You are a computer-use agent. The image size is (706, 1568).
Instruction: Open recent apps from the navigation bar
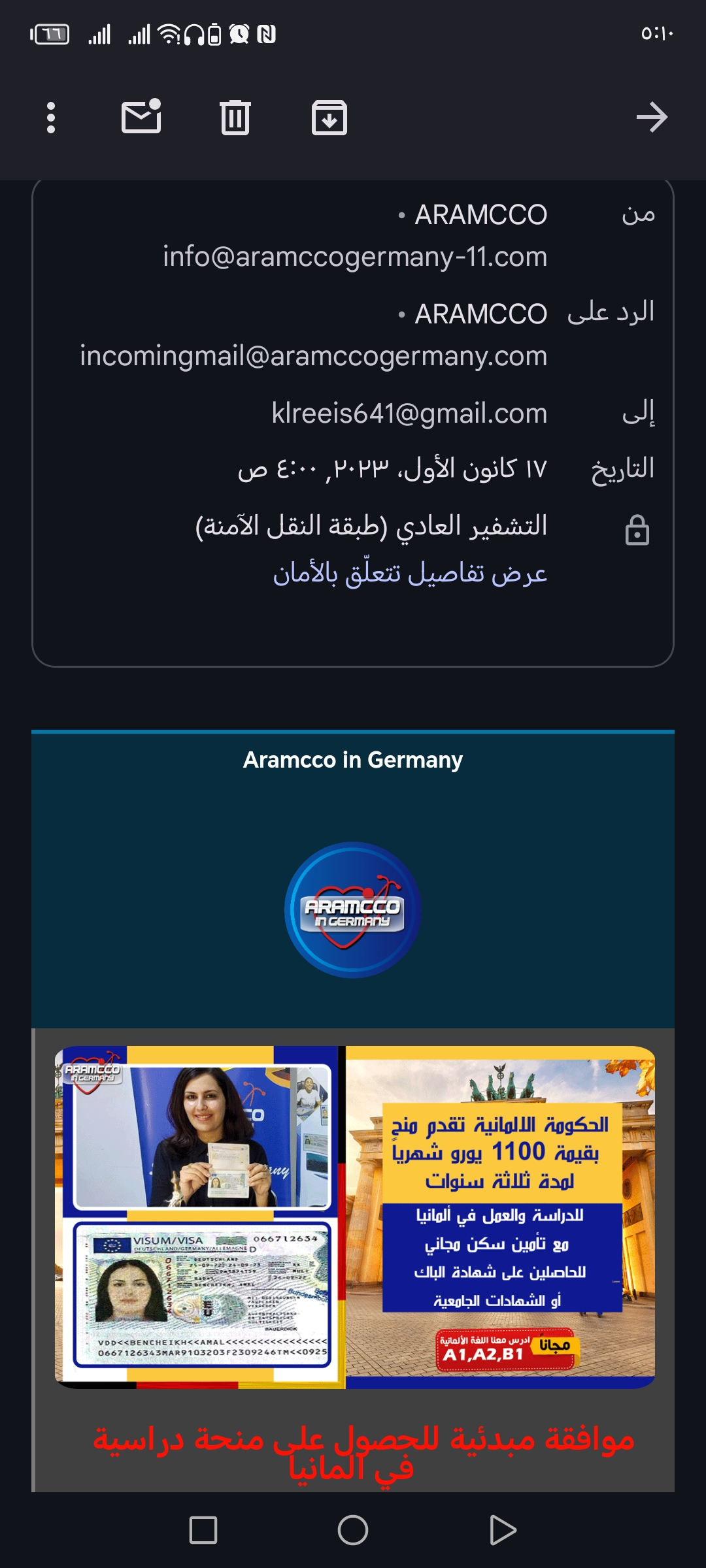click(203, 1530)
